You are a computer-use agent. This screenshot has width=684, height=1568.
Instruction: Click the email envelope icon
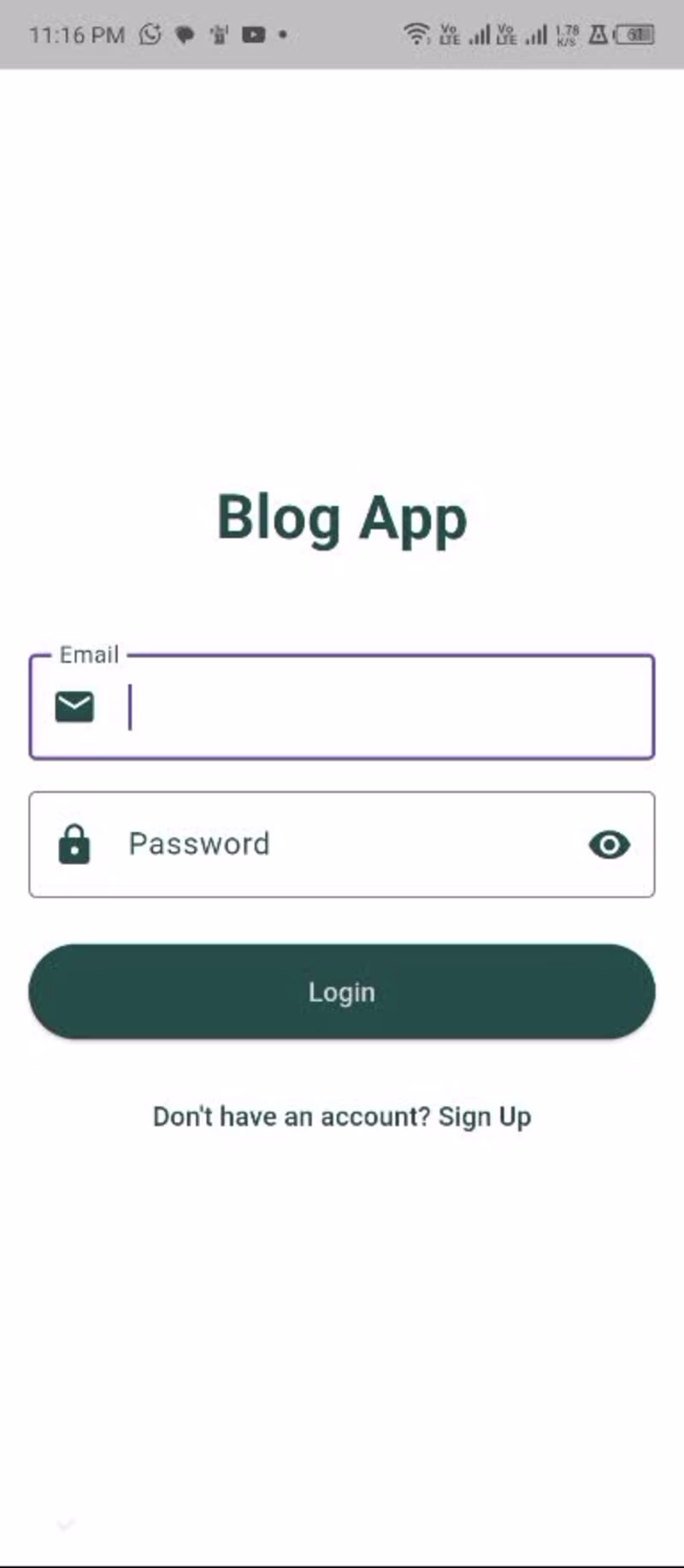tap(74, 706)
